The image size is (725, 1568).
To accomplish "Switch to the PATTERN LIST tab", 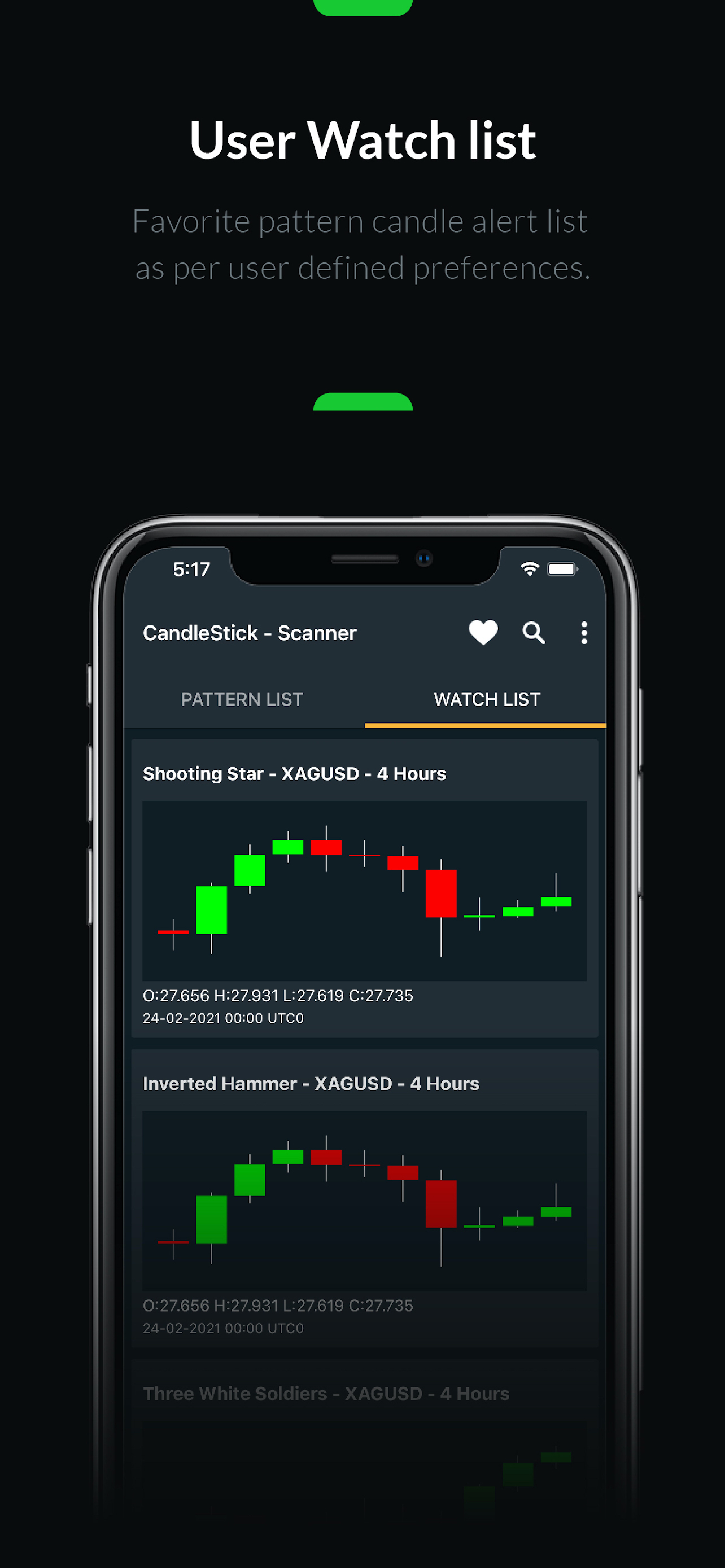I will pos(242,699).
